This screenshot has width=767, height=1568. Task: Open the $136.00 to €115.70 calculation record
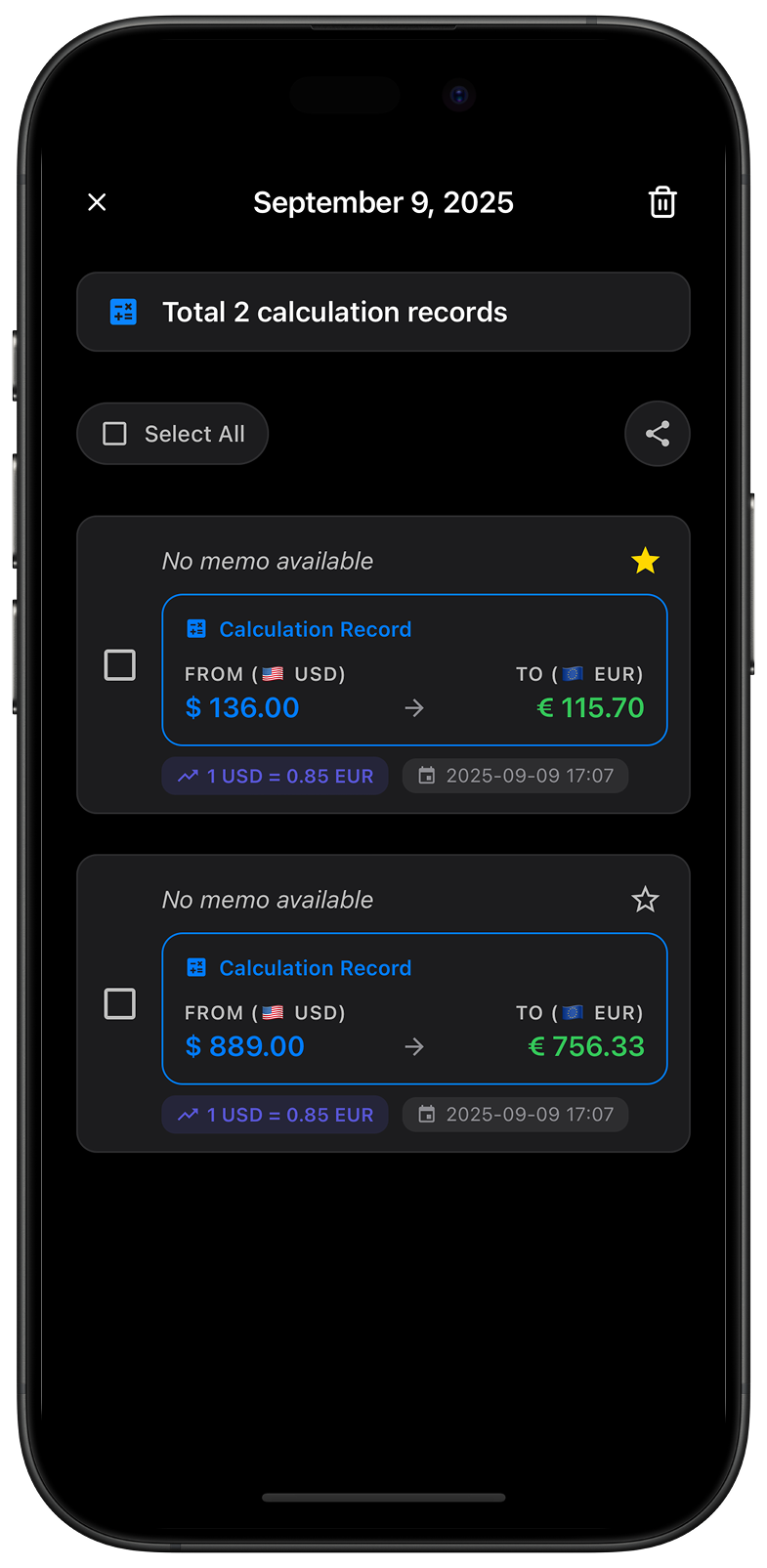(414, 670)
